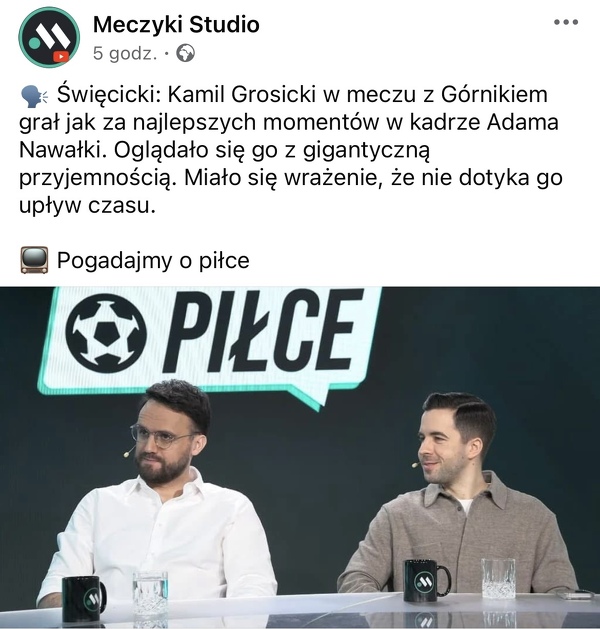Open the Meczyki Studio page name
This screenshot has width=600, height=629.
[175, 24]
